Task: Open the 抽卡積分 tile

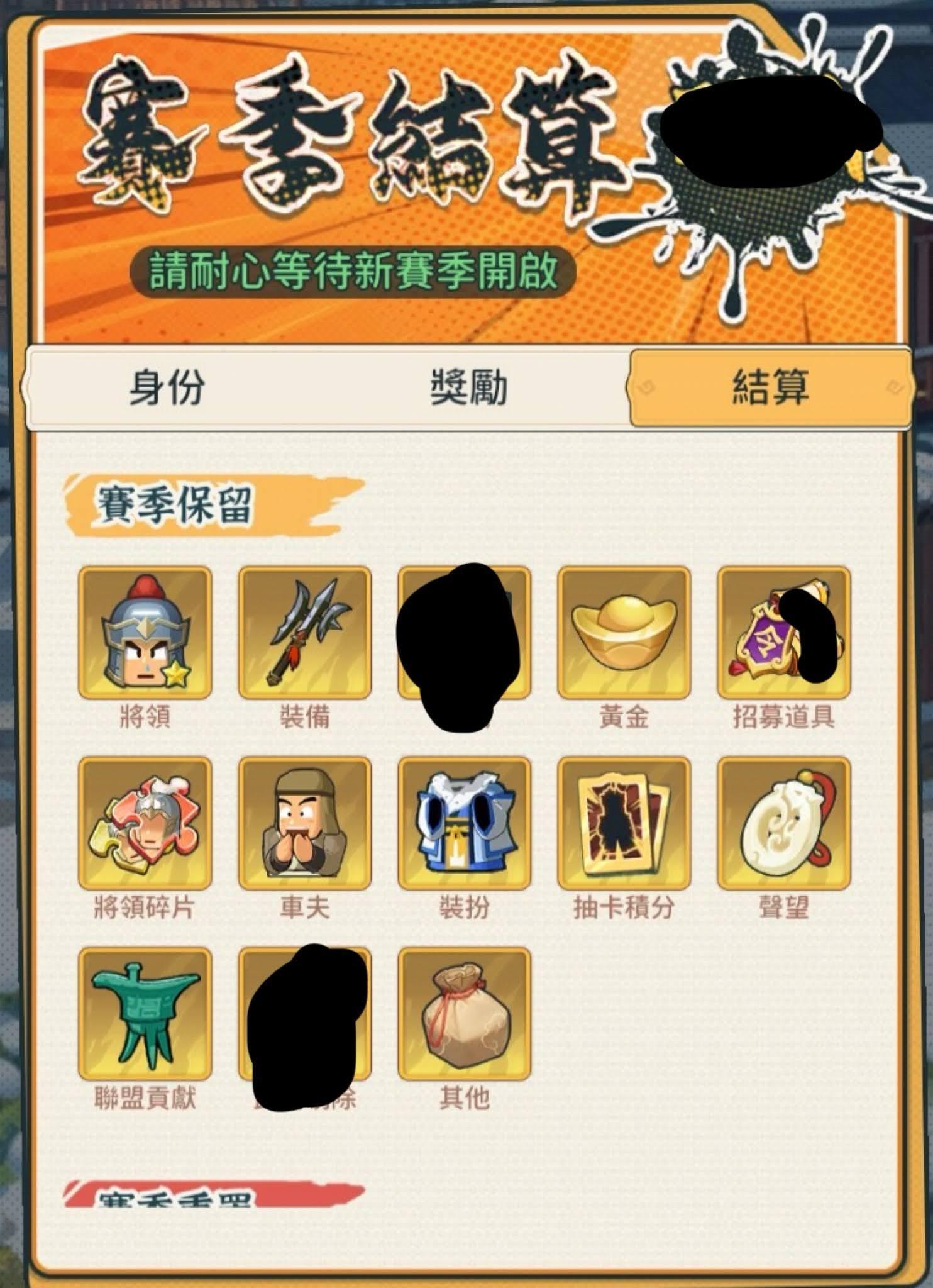Action: coord(624,823)
